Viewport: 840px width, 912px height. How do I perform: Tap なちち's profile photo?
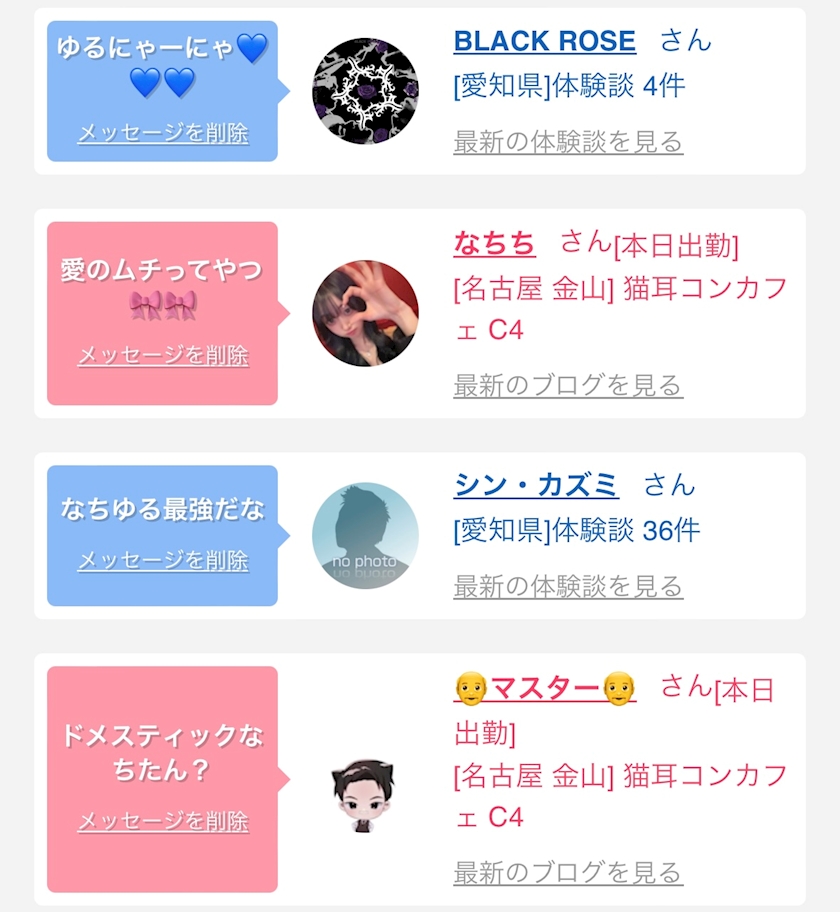[x=365, y=313]
